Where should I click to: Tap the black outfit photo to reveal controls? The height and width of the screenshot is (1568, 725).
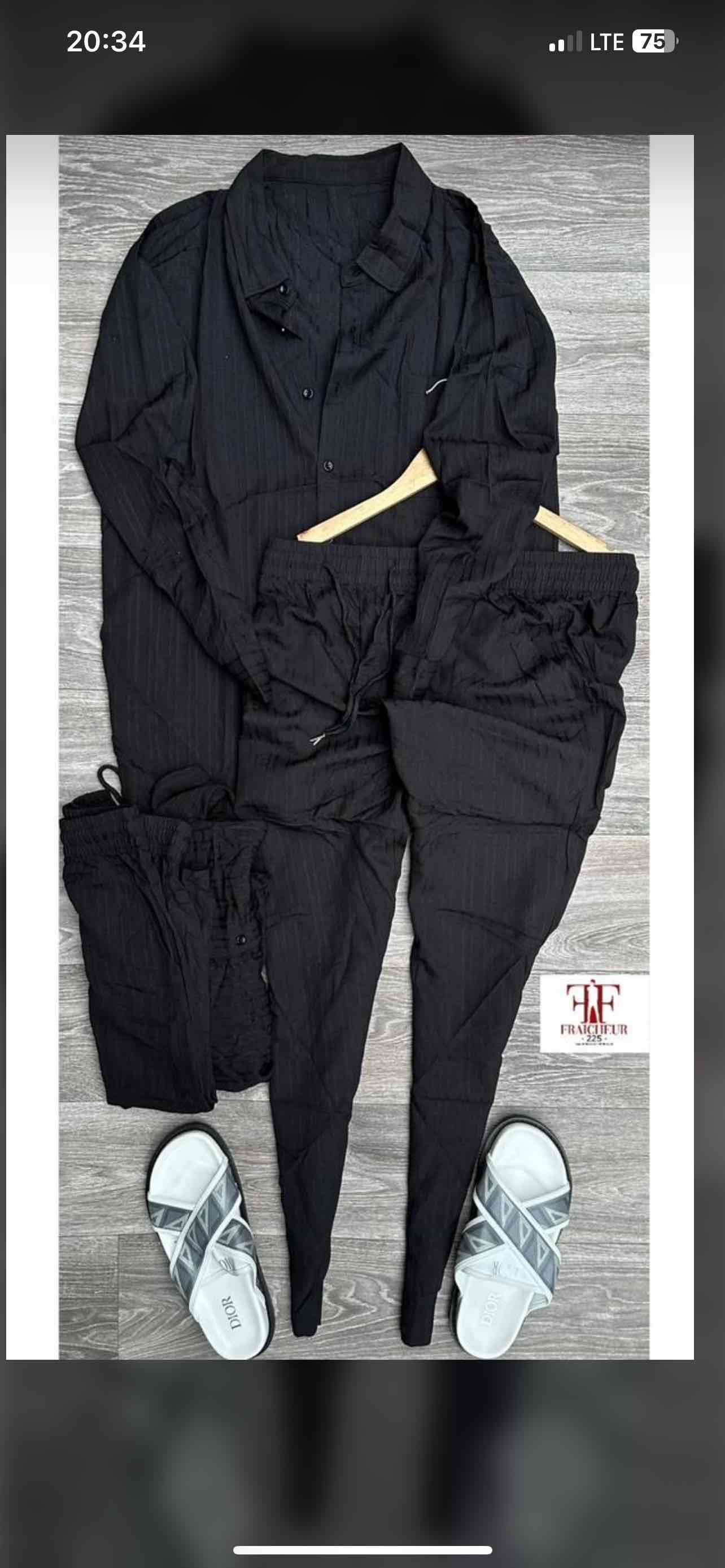tap(350, 747)
